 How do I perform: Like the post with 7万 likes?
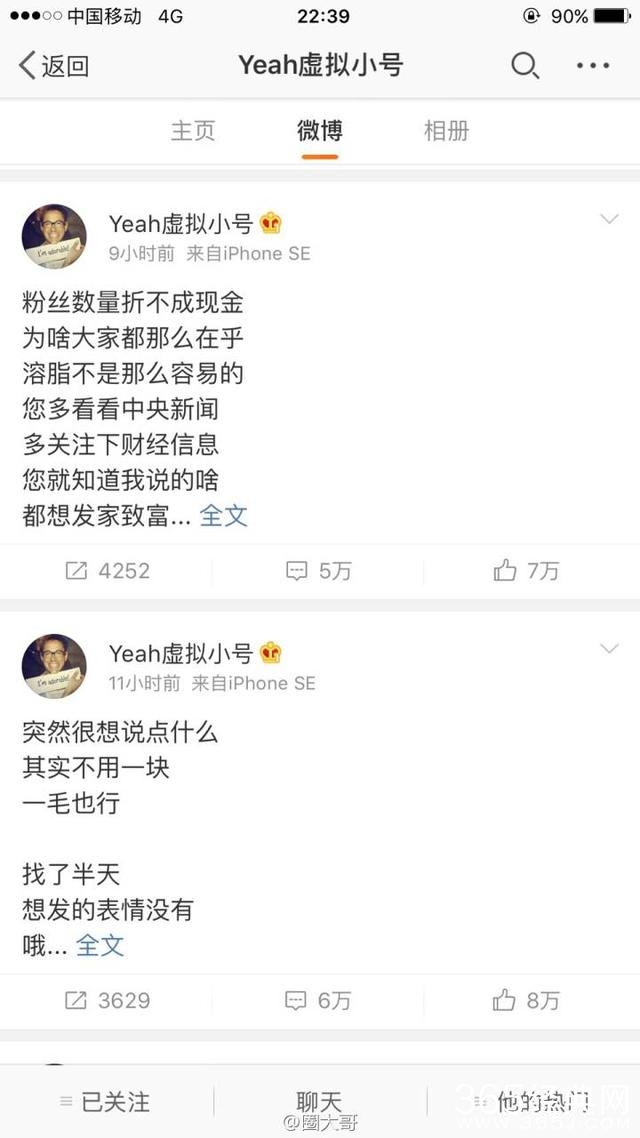pyautogui.click(x=526, y=571)
